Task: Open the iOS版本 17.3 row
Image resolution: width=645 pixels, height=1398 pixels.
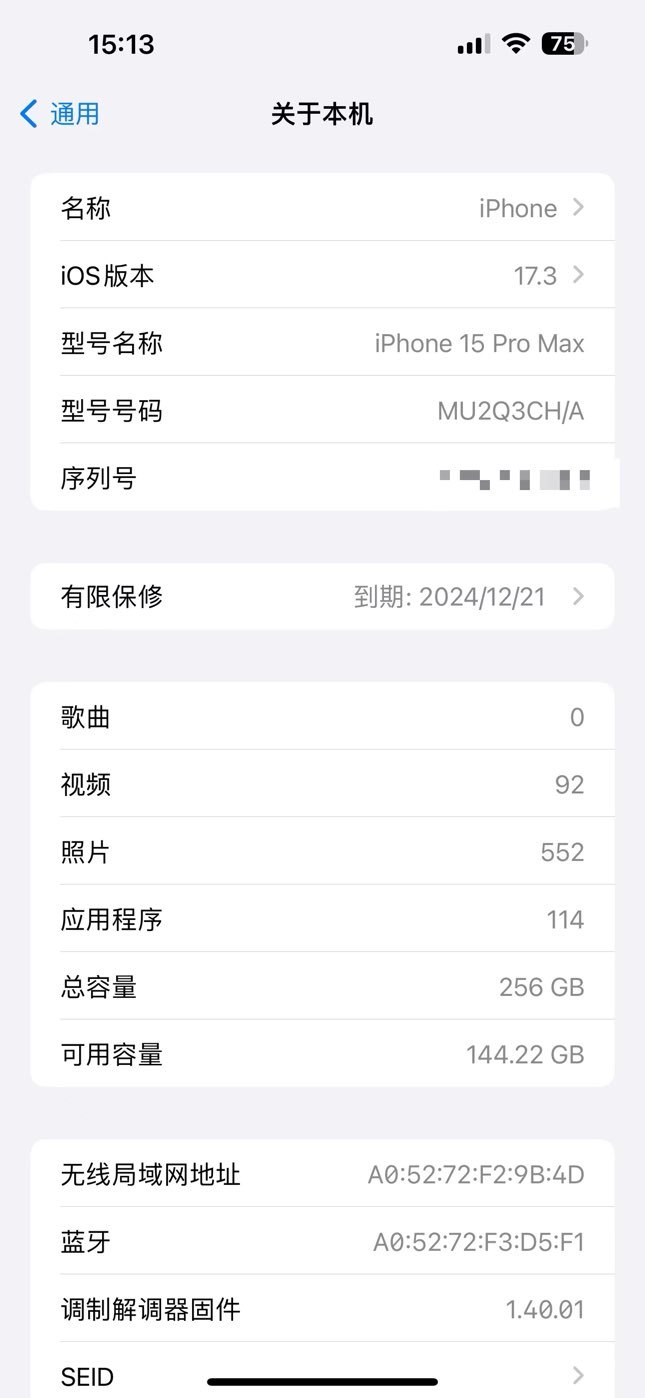Action: (x=322, y=275)
